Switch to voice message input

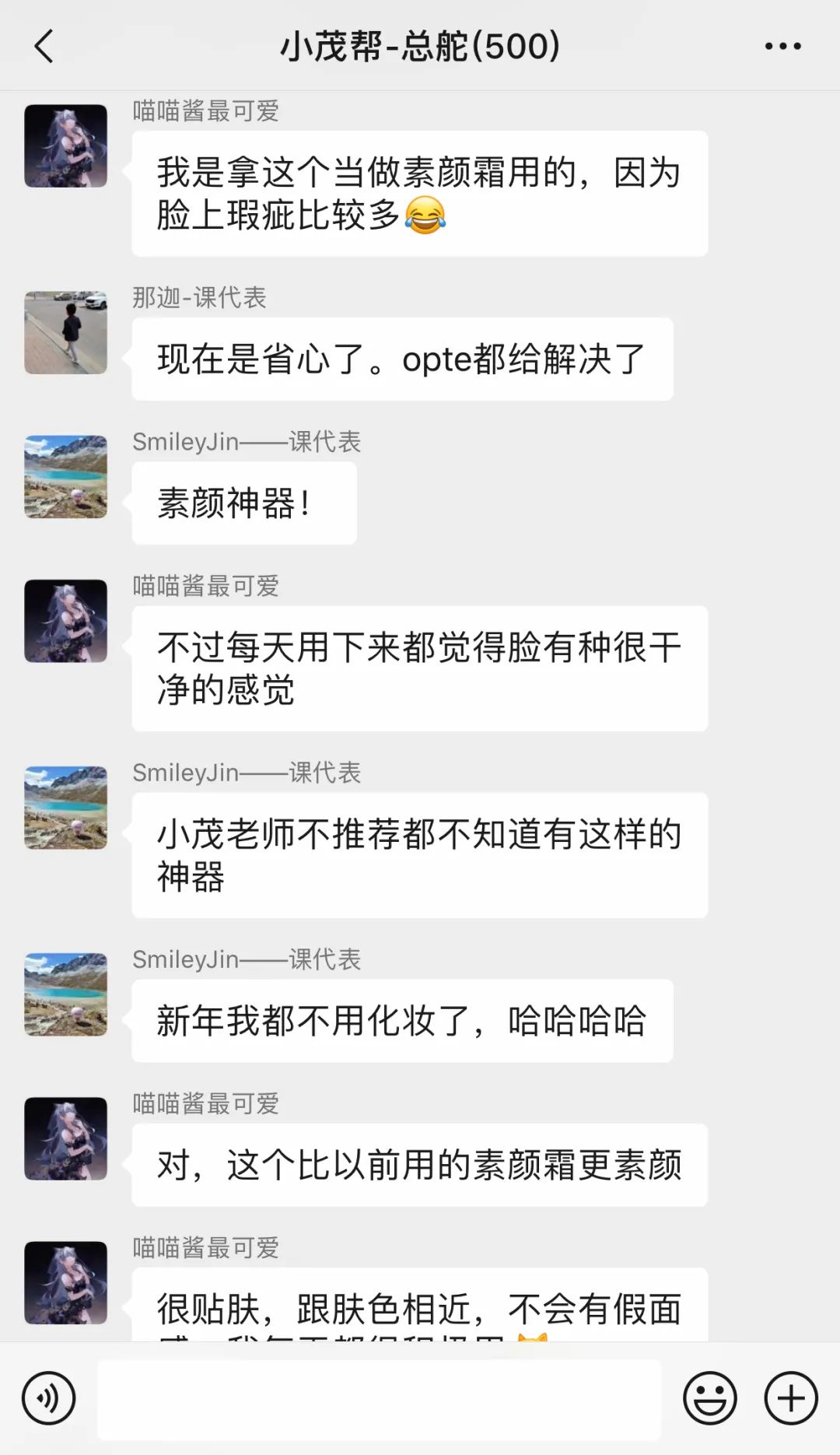tap(49, 1398)
